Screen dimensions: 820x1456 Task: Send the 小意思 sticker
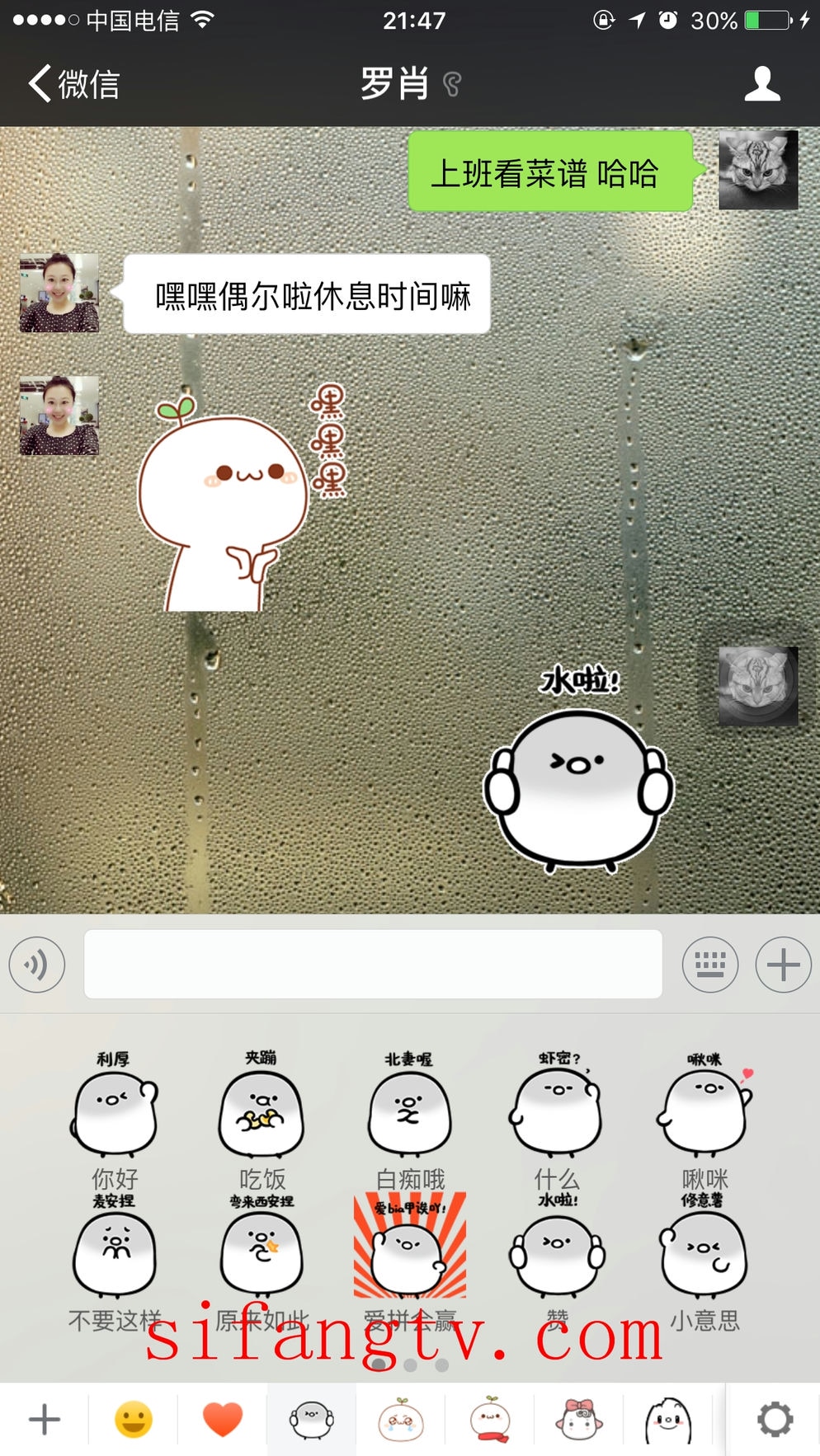pos(705,1255)
